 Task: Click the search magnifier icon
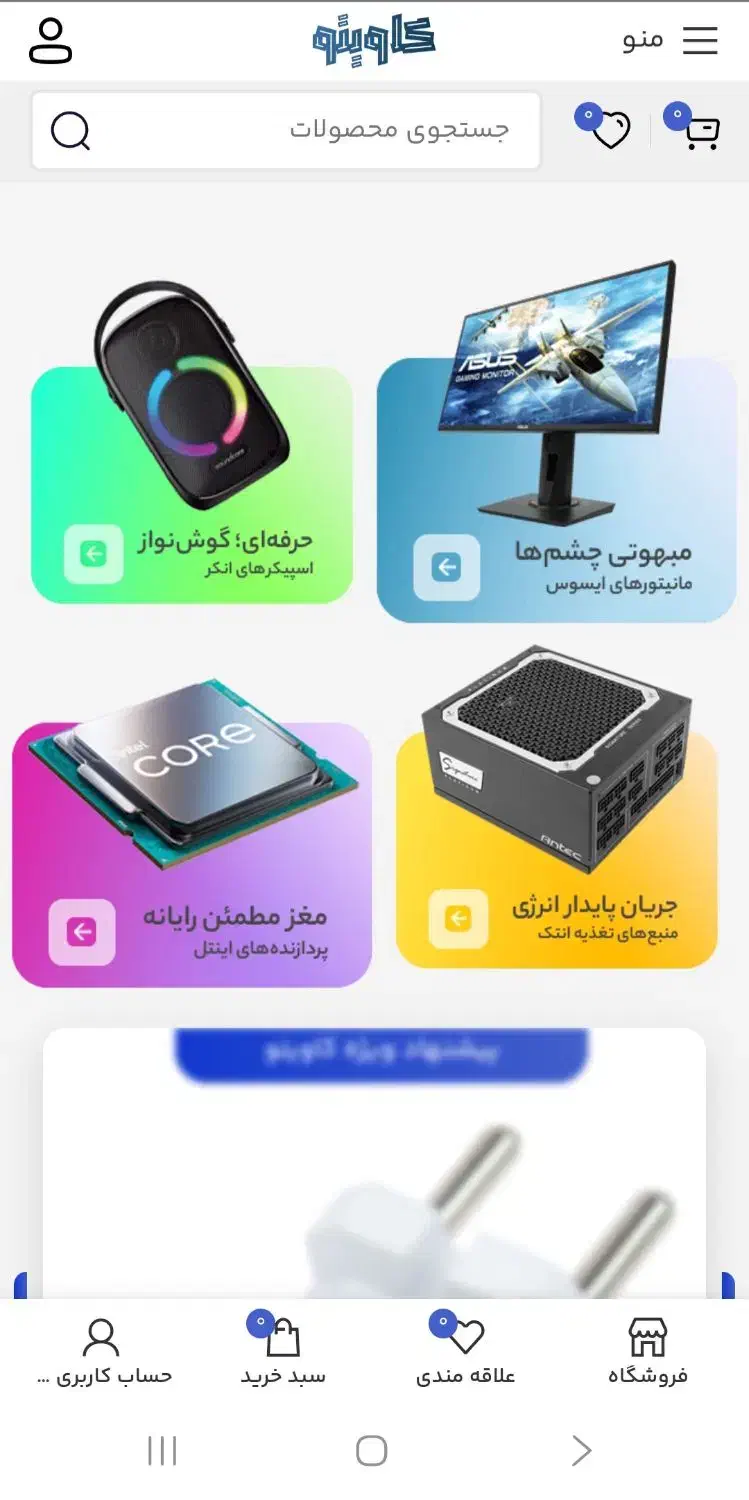coord(70,130)
